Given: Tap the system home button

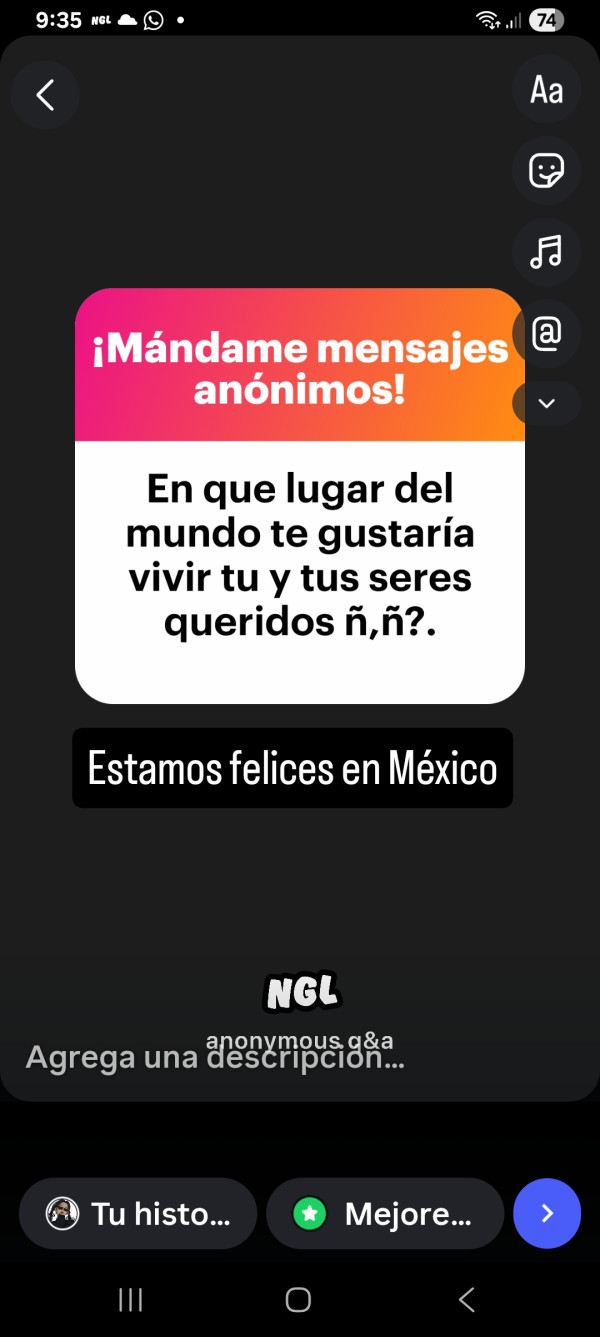Looking at the screenshot, I should click(x=298, y=1299).
